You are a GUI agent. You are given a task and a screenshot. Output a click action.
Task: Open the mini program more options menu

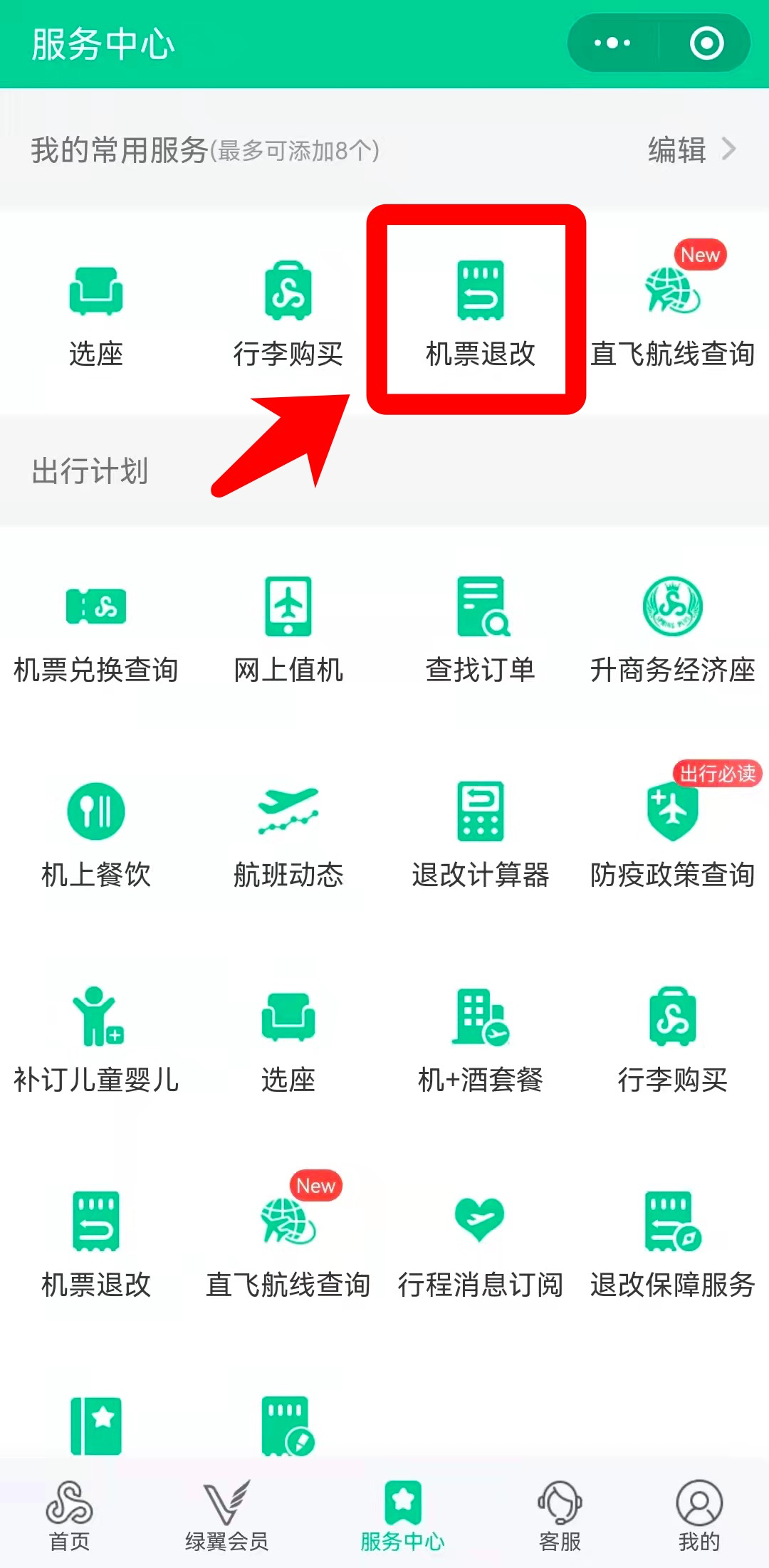tap(612, 43)
